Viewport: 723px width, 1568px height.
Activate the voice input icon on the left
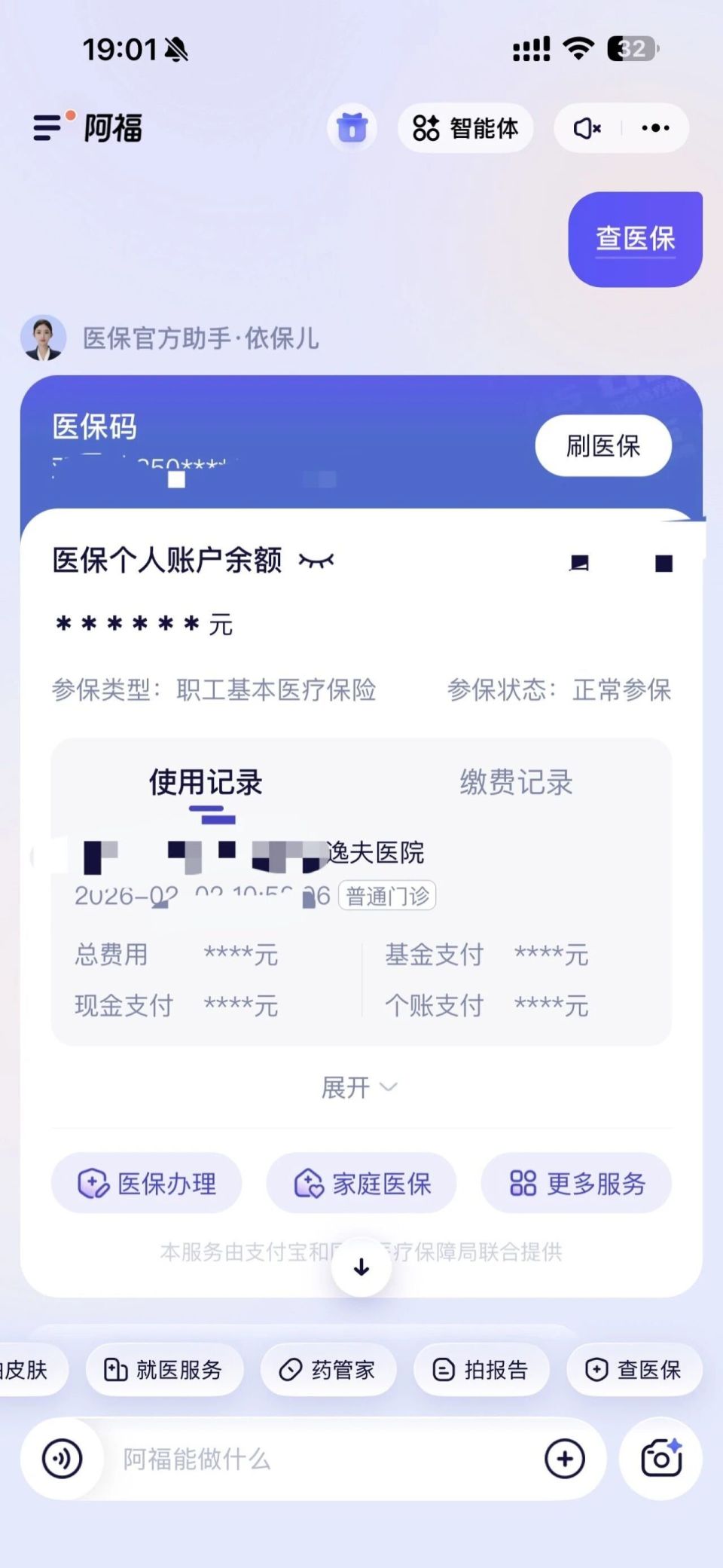(62, 1458)
